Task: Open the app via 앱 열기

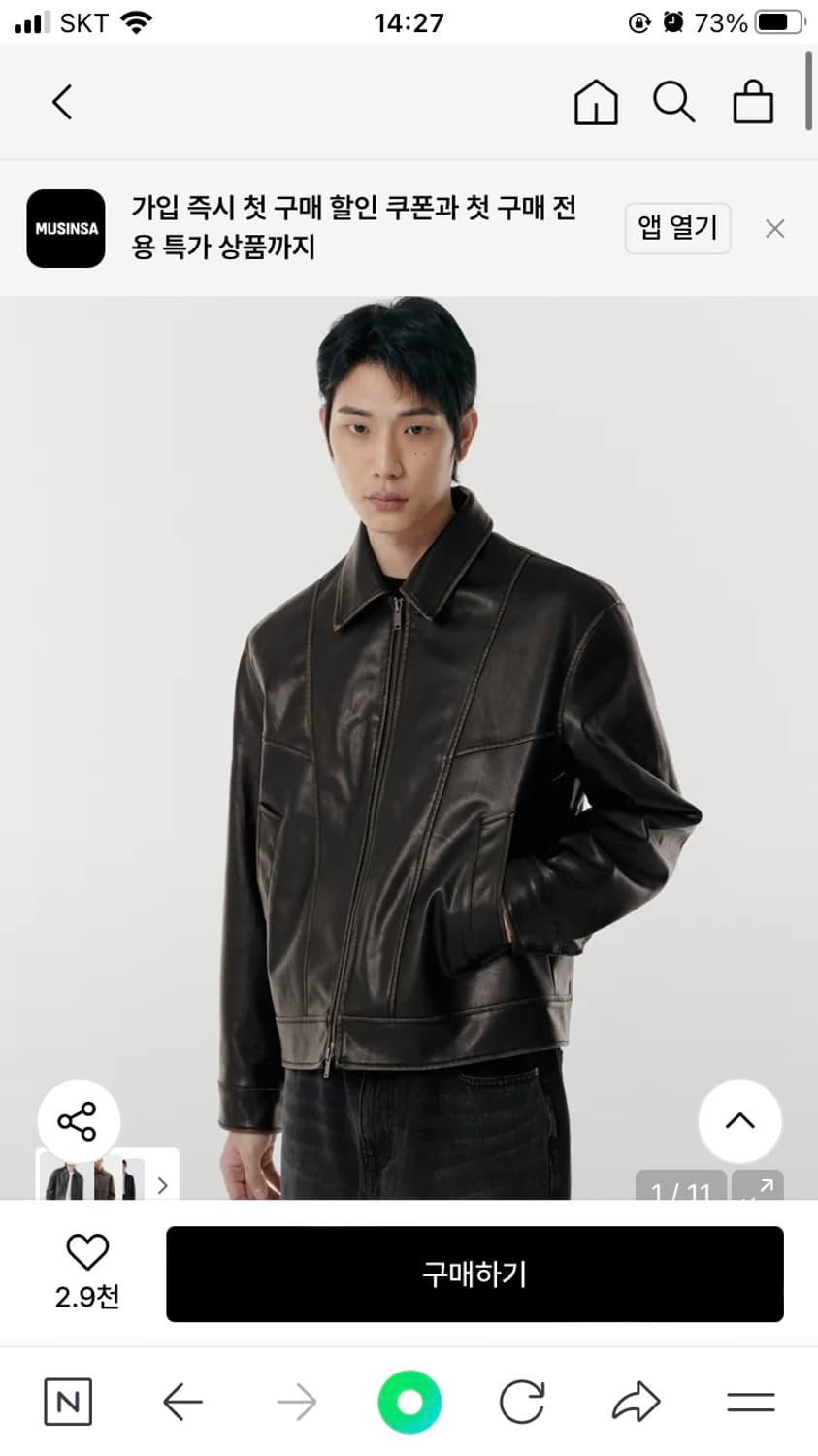Action: pyautogui.click(x=677, y=228)
